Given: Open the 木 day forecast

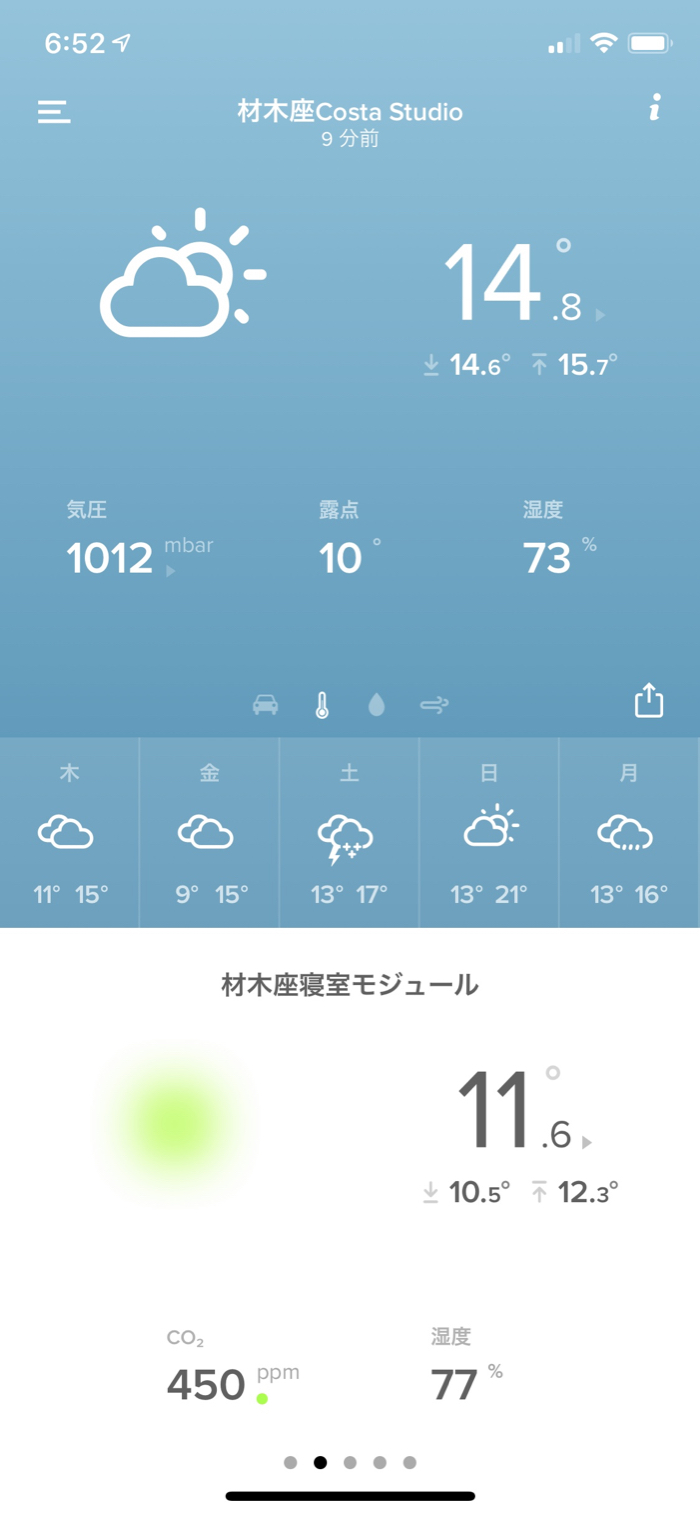Looking at the screenshot, I should [70, 833].
